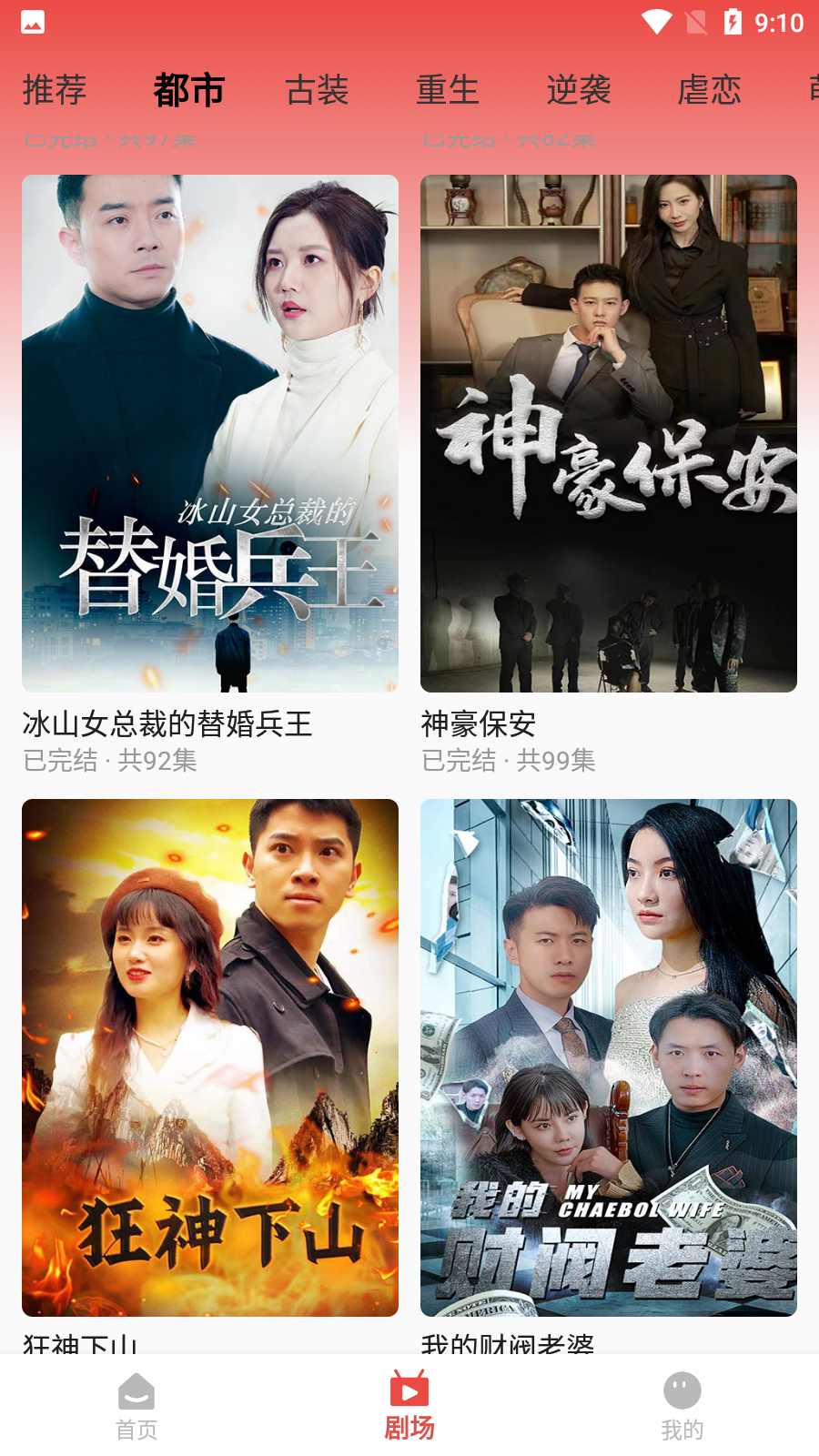
Task: Tap the gallery notification icon in status bar
Action: [x=33, y=19]
